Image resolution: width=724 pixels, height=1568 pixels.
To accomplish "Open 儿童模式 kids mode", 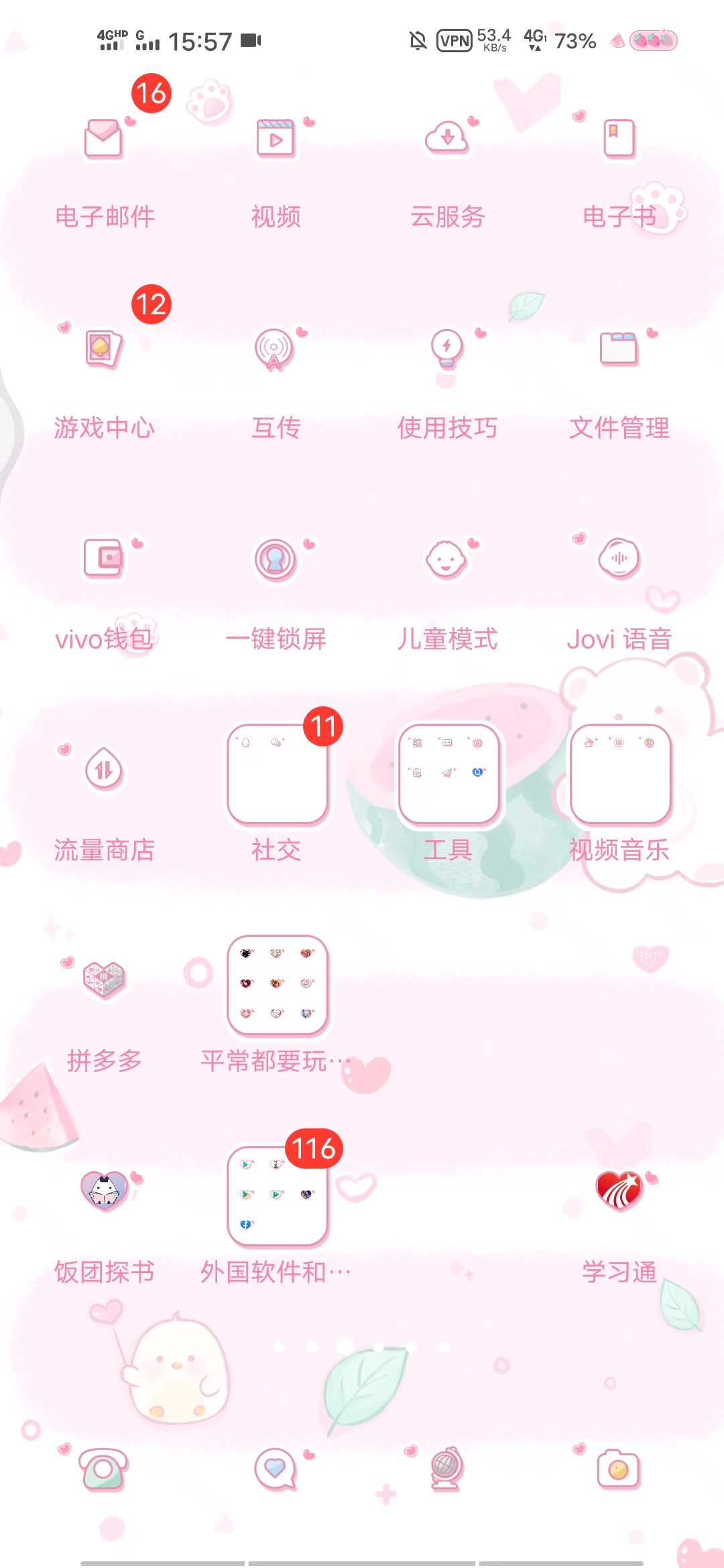I will [447, 559].
